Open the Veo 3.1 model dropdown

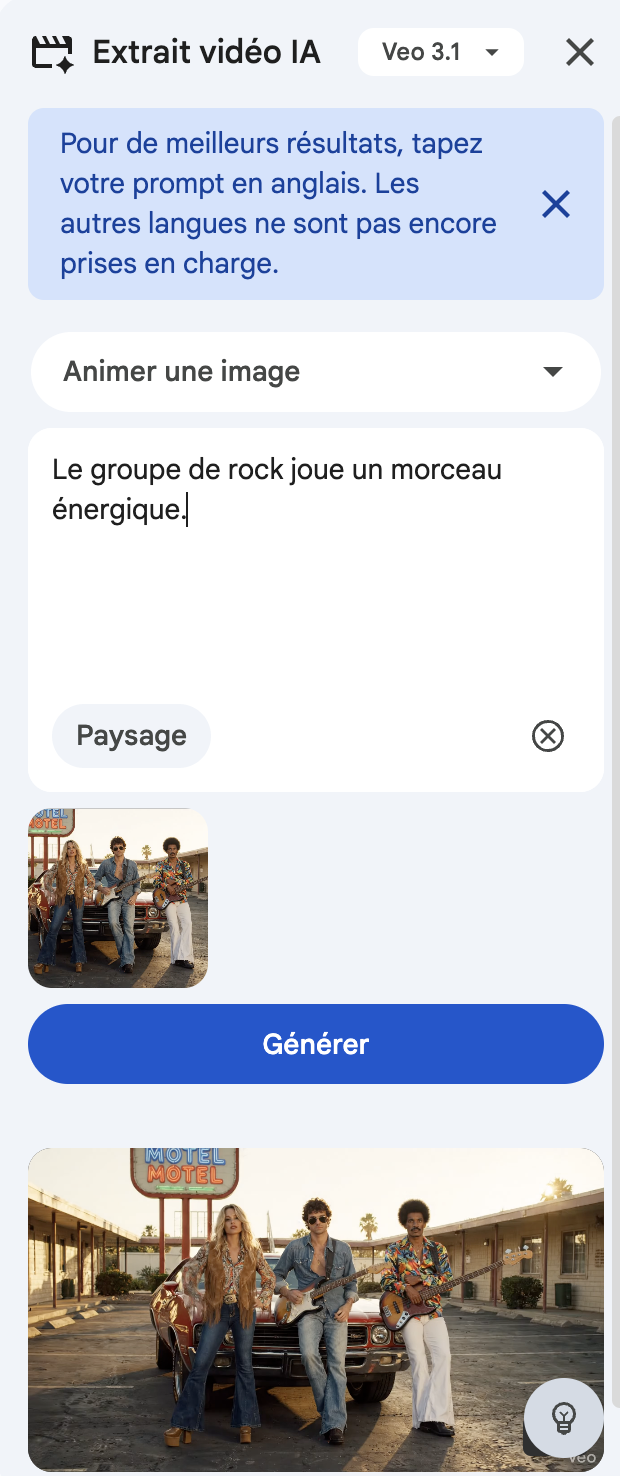(441, 52)
